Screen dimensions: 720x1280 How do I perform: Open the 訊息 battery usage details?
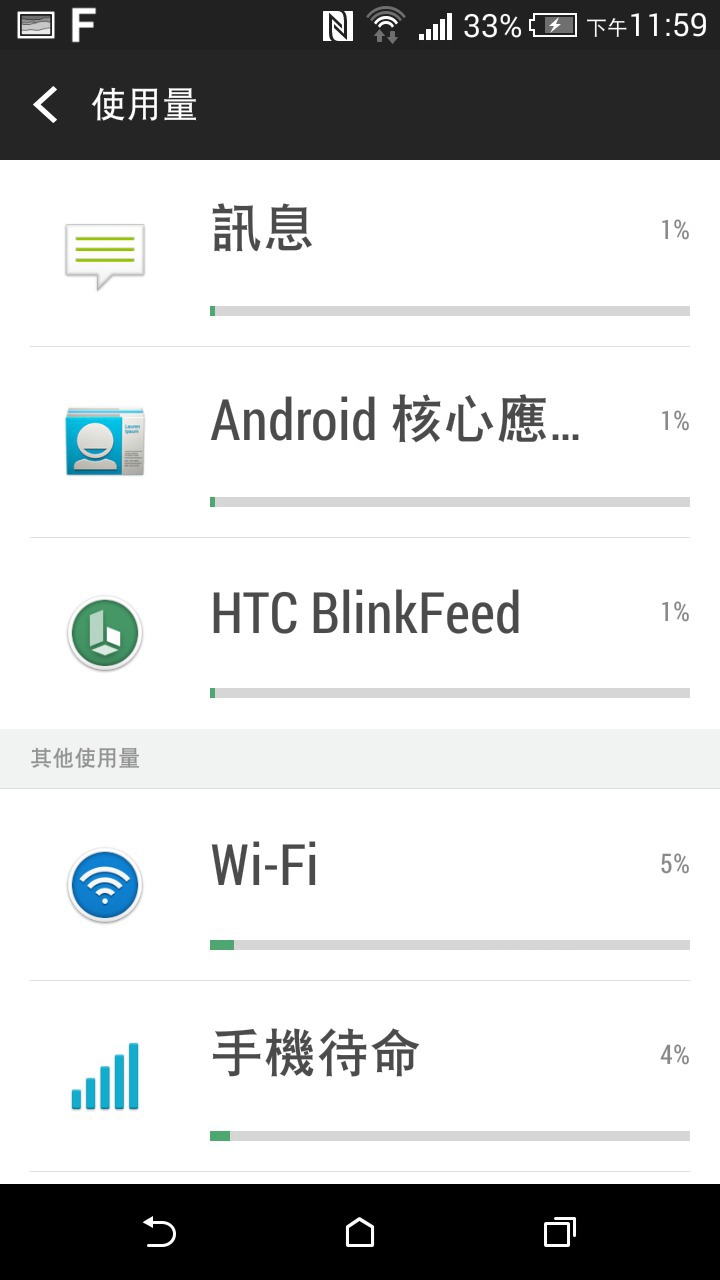click(360, 254)
